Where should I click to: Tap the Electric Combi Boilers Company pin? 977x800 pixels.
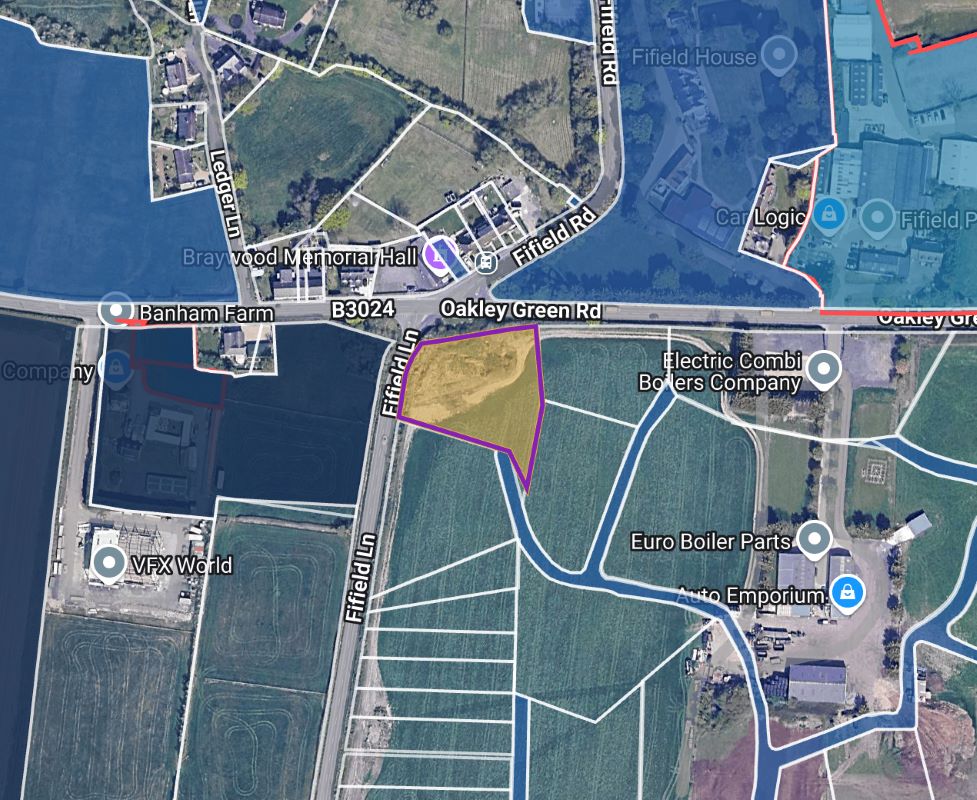point(824,369)
